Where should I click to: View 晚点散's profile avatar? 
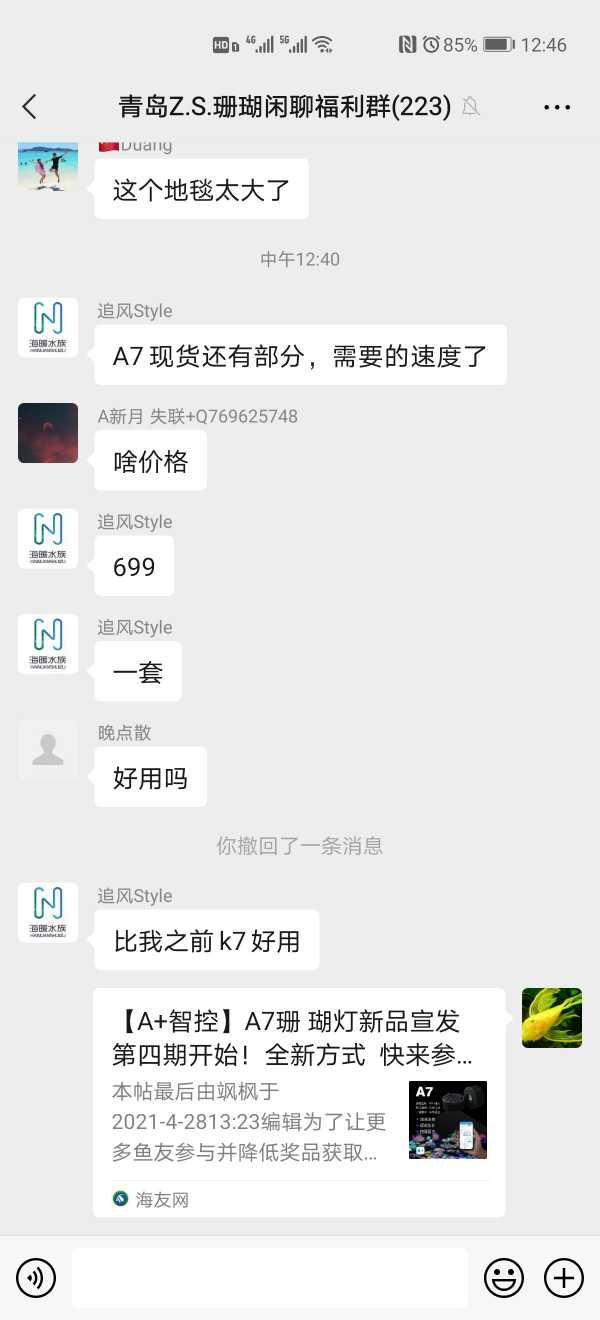tap(48, 750)
